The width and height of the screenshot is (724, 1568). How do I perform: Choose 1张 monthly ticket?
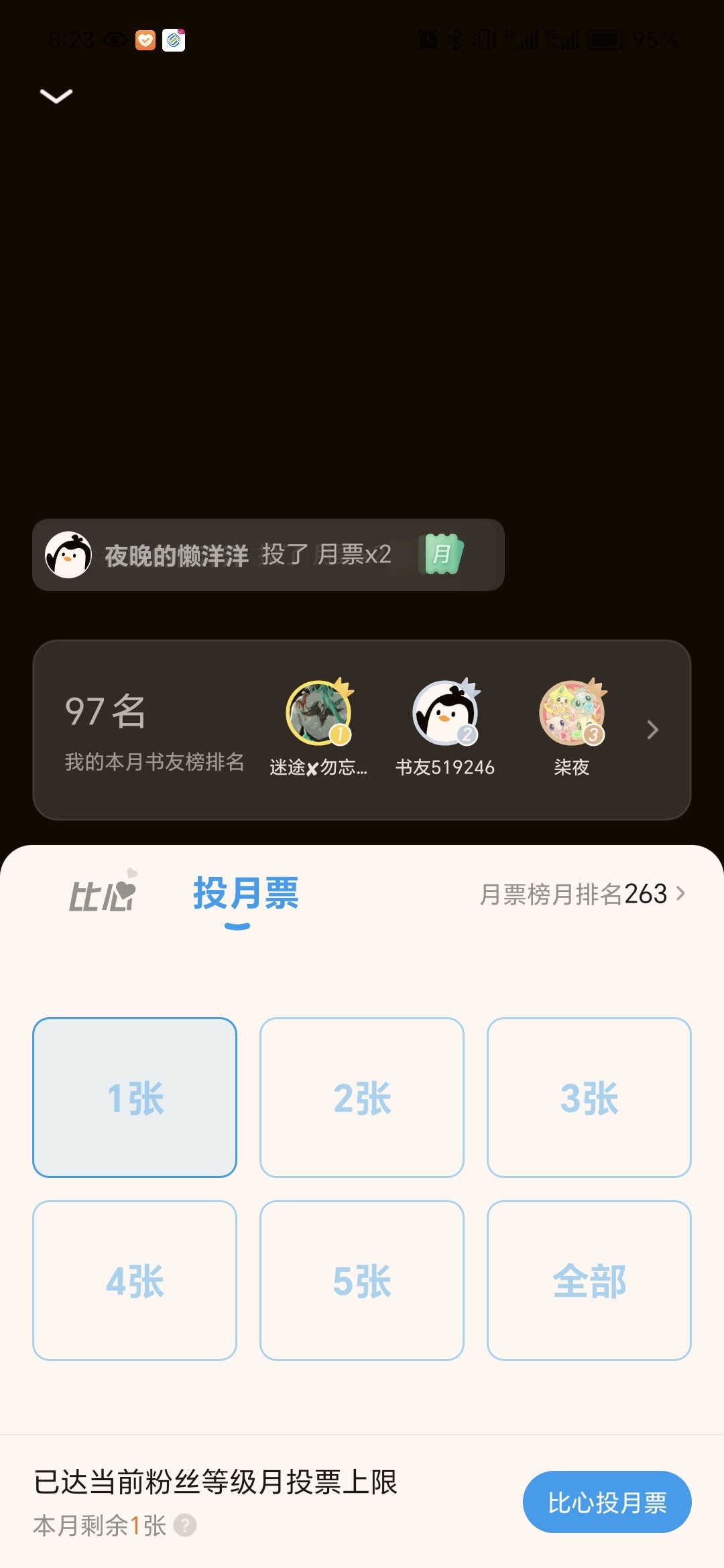[135, 1098]
